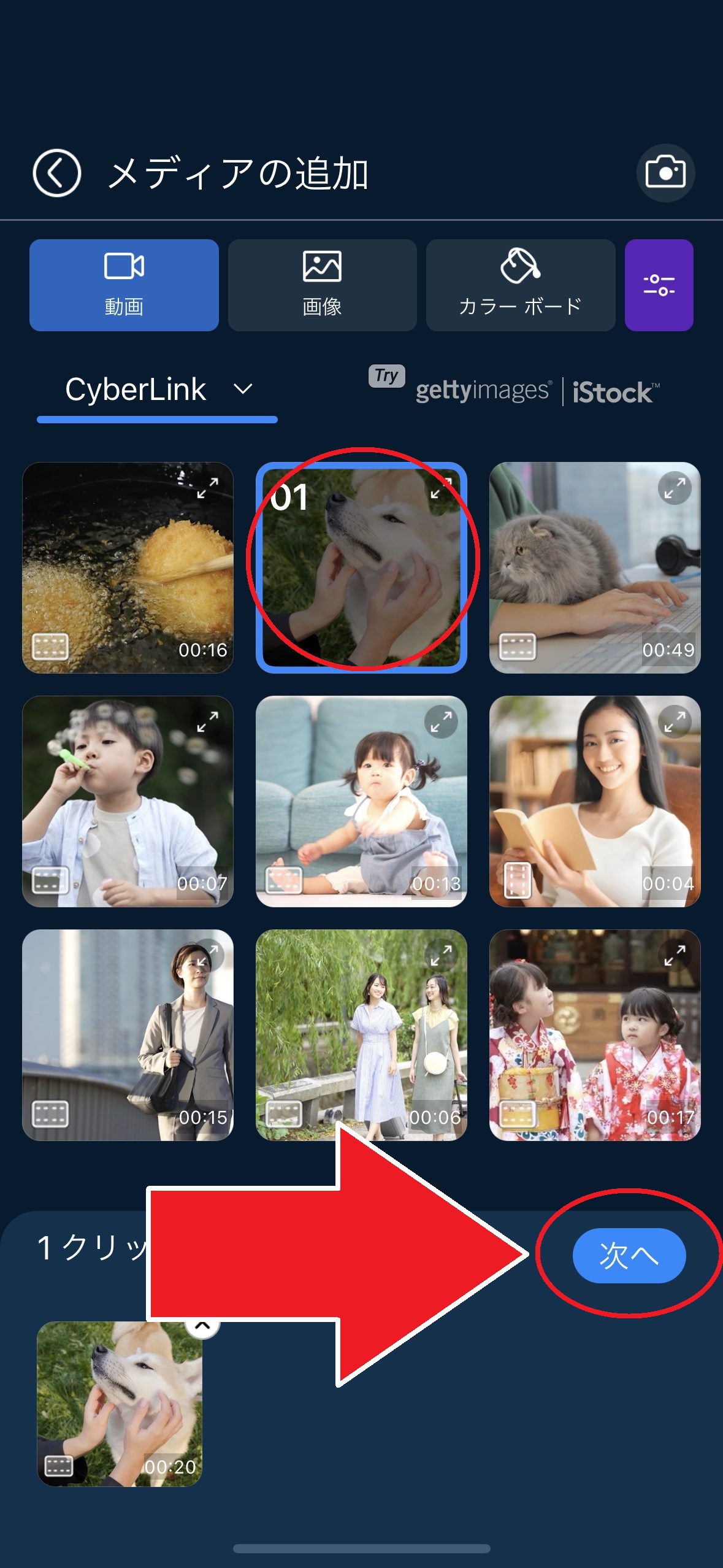Open the camera to record media
The height and width of the screenshot is (1568, 723).
pos(665,173)
